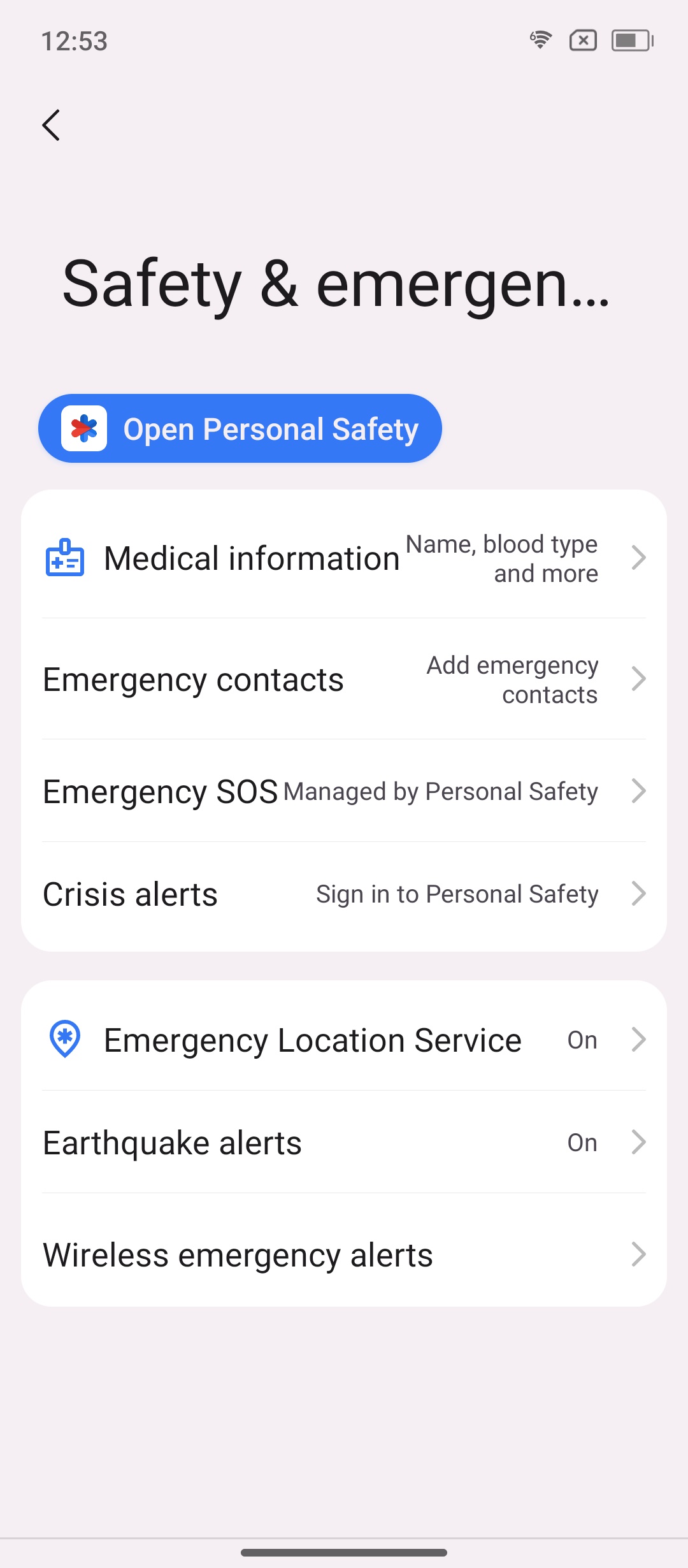Screen dimensions: 688x1568
Task: Open Emergency contacts
Action: (344, 679)
